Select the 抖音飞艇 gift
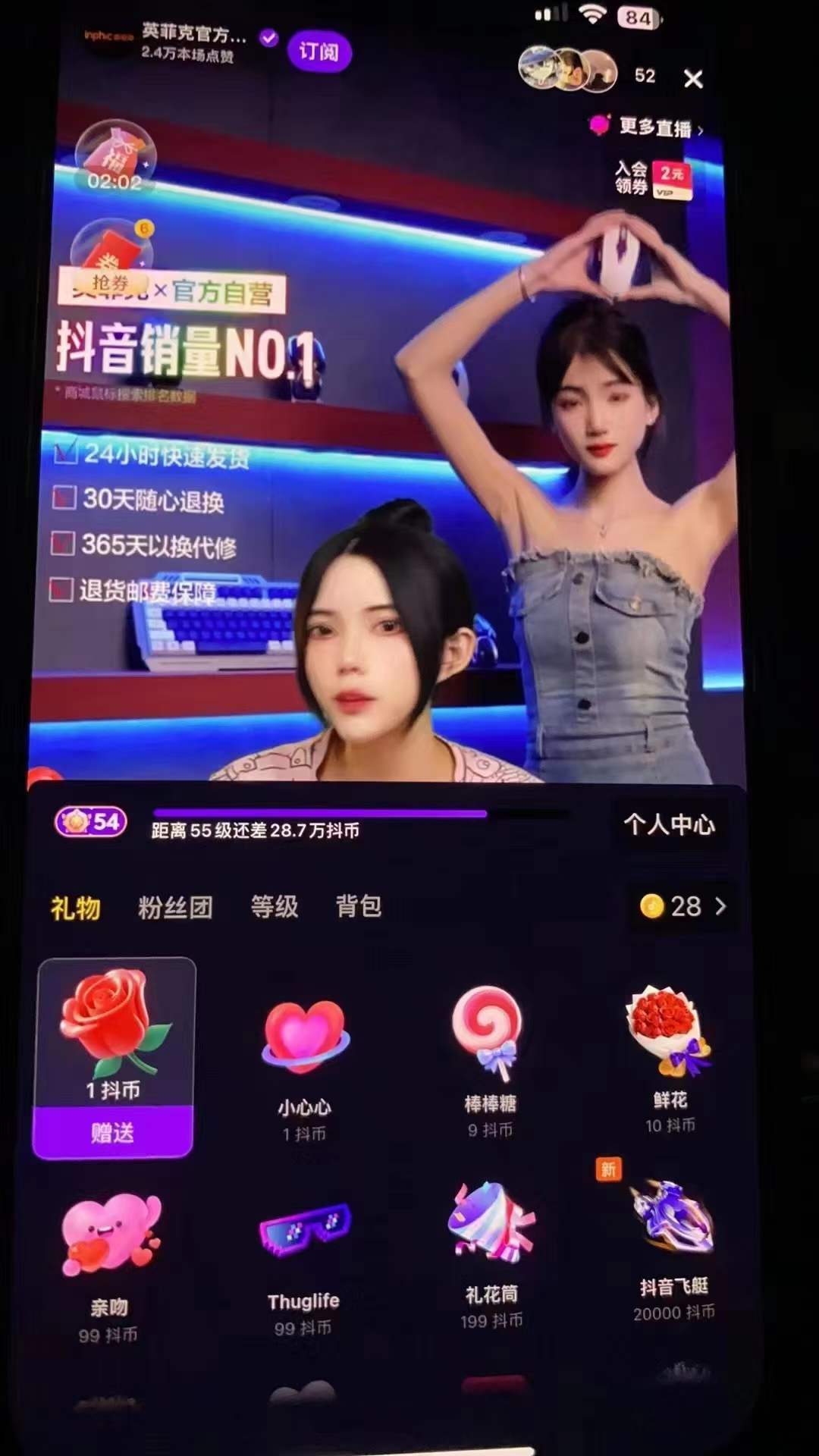The width and height of the screenshot is (819, 1456). point(673,1247)
